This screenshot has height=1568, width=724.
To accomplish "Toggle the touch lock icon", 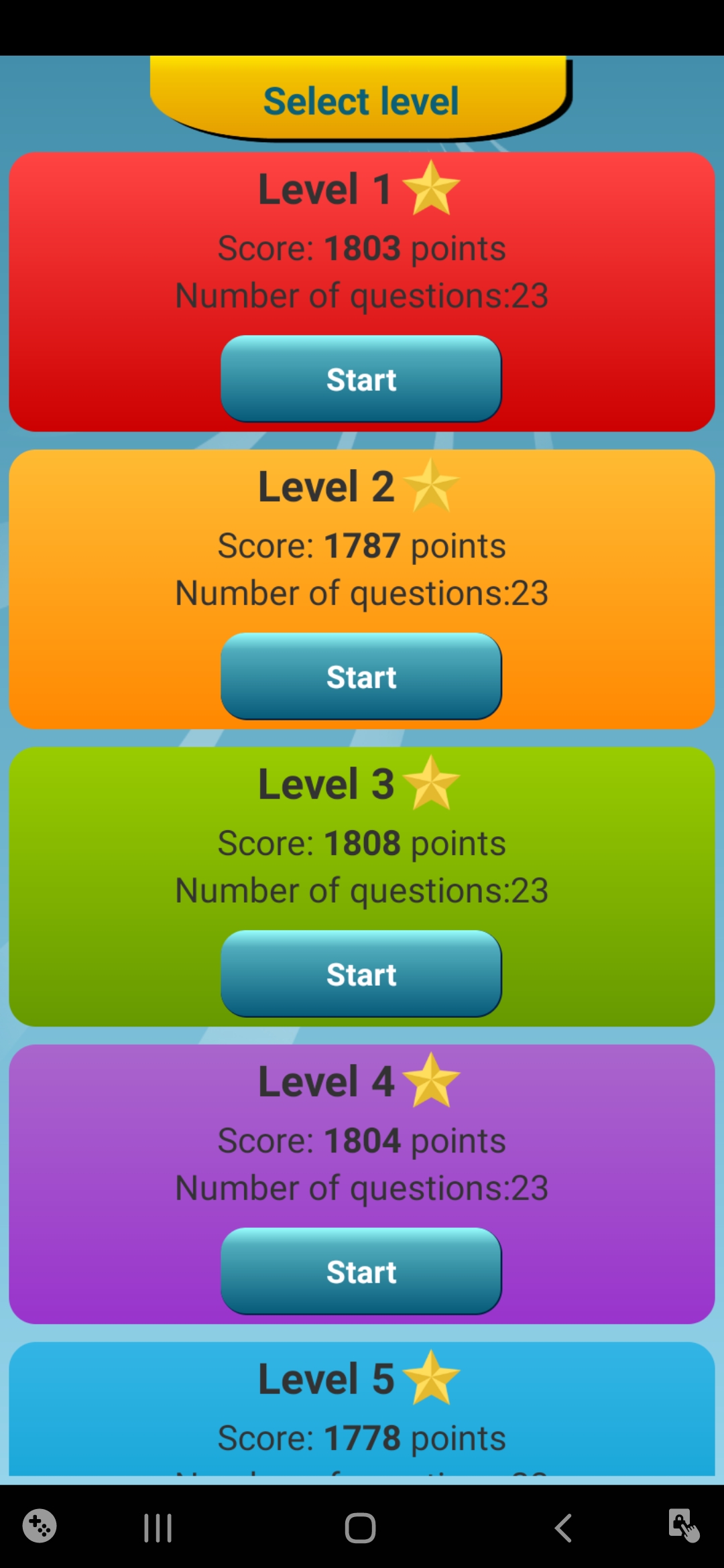I will tap(683, 1526).
